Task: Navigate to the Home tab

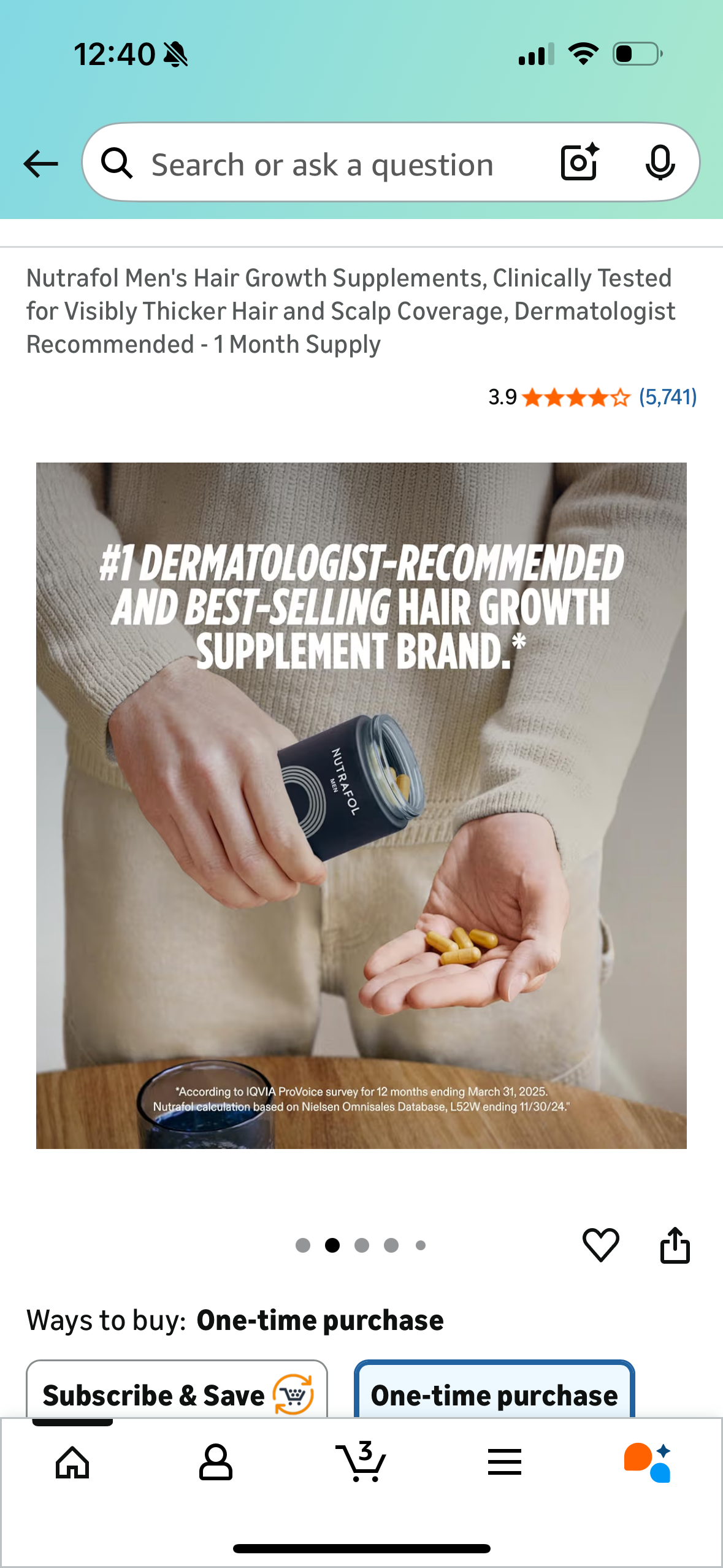Action: click(72, 1462)
